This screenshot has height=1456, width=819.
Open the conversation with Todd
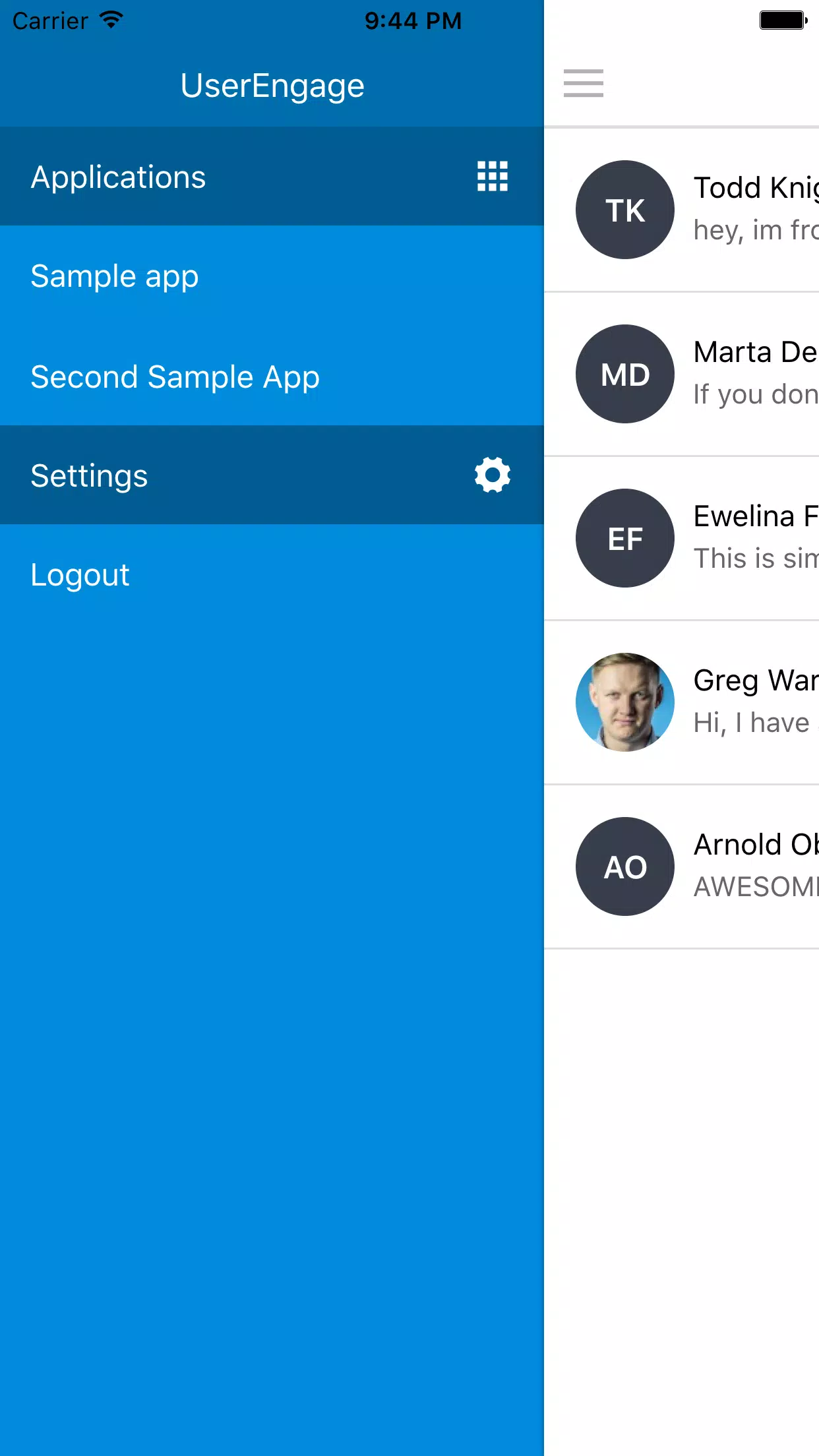point(682,210)
